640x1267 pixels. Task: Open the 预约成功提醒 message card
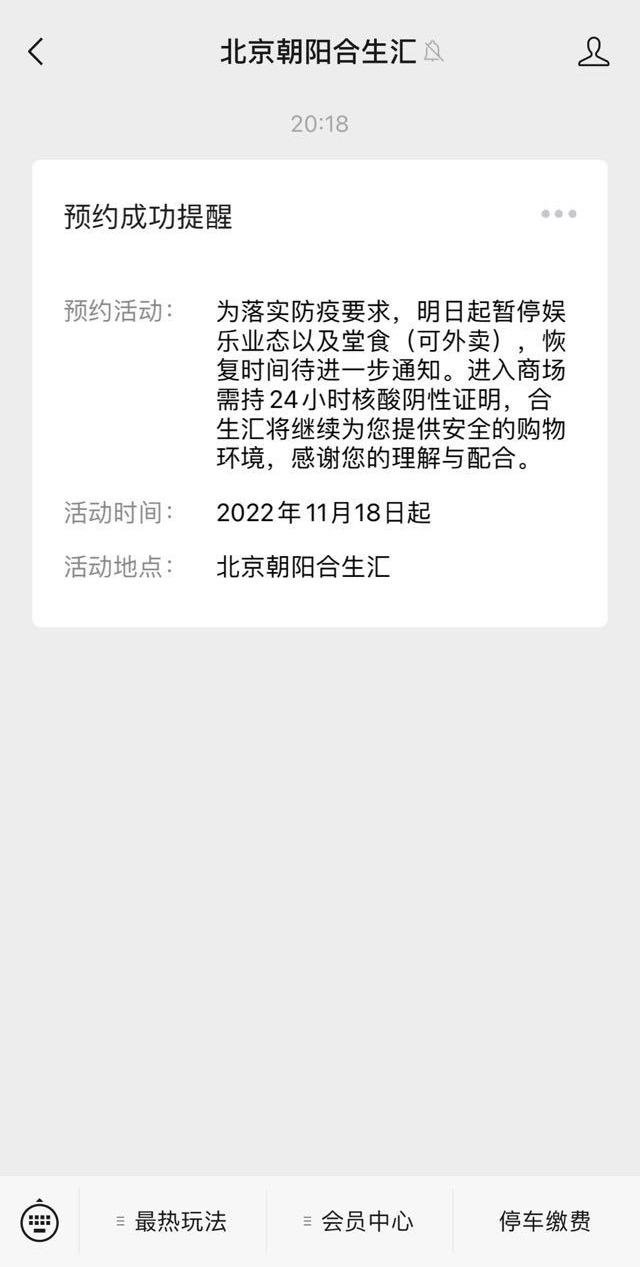click(x=319, y=393)
